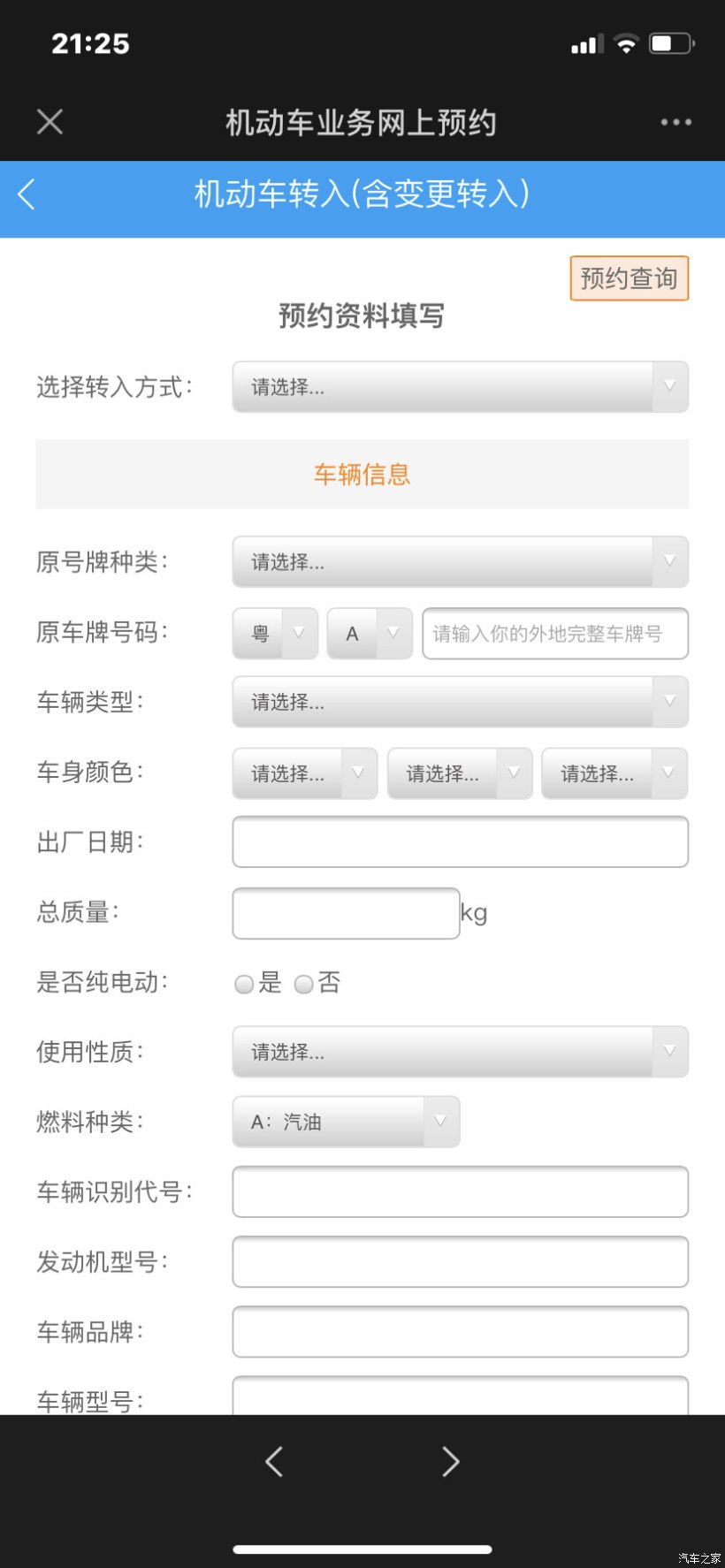The width and height of the screenshot is (725, 1568).
Task: Go to next page with right arrow
Action: pyautogui.click(x=451, y=1462)
